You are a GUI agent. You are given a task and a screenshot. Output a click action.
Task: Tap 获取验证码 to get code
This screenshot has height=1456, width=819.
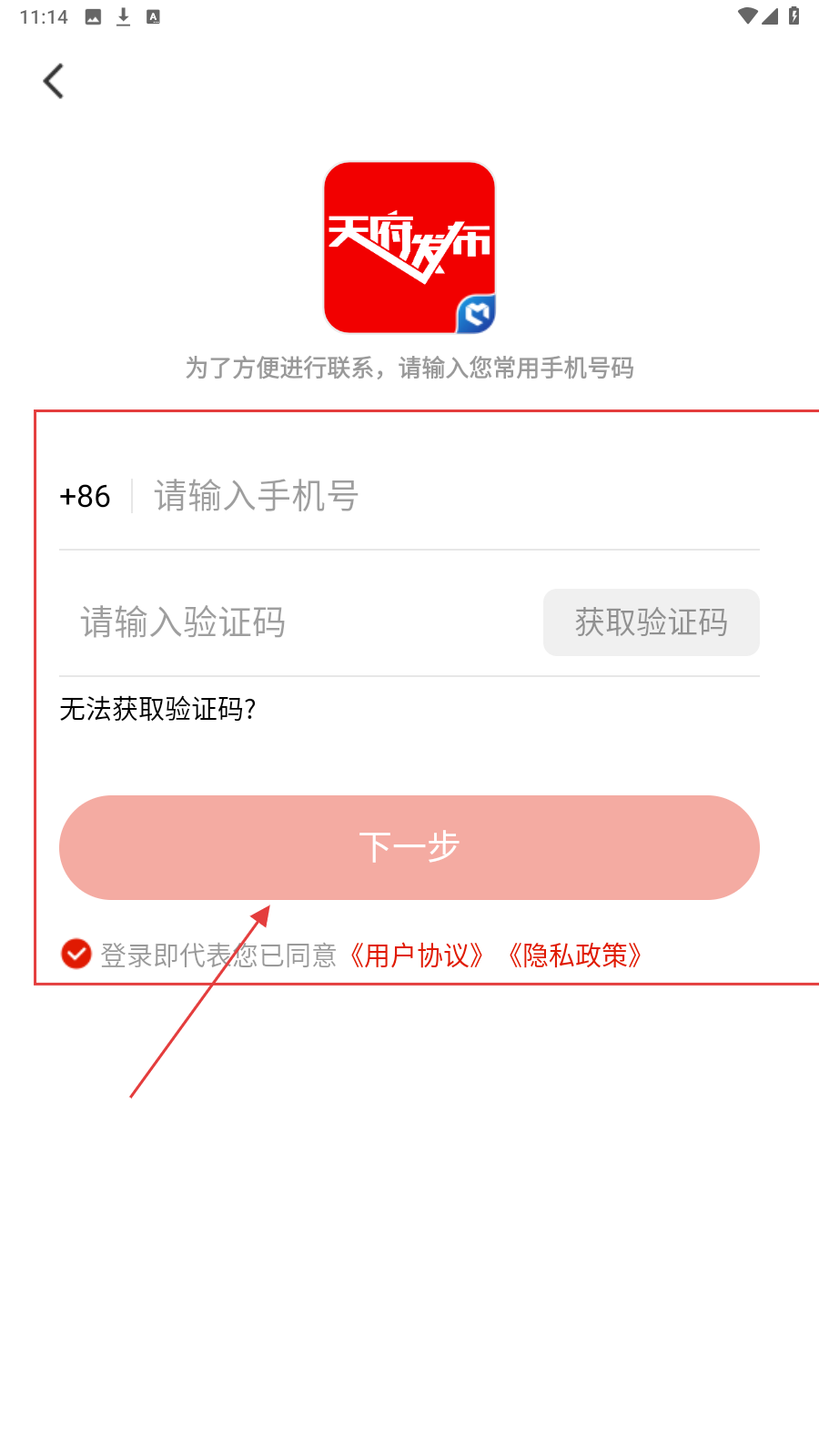651,622
